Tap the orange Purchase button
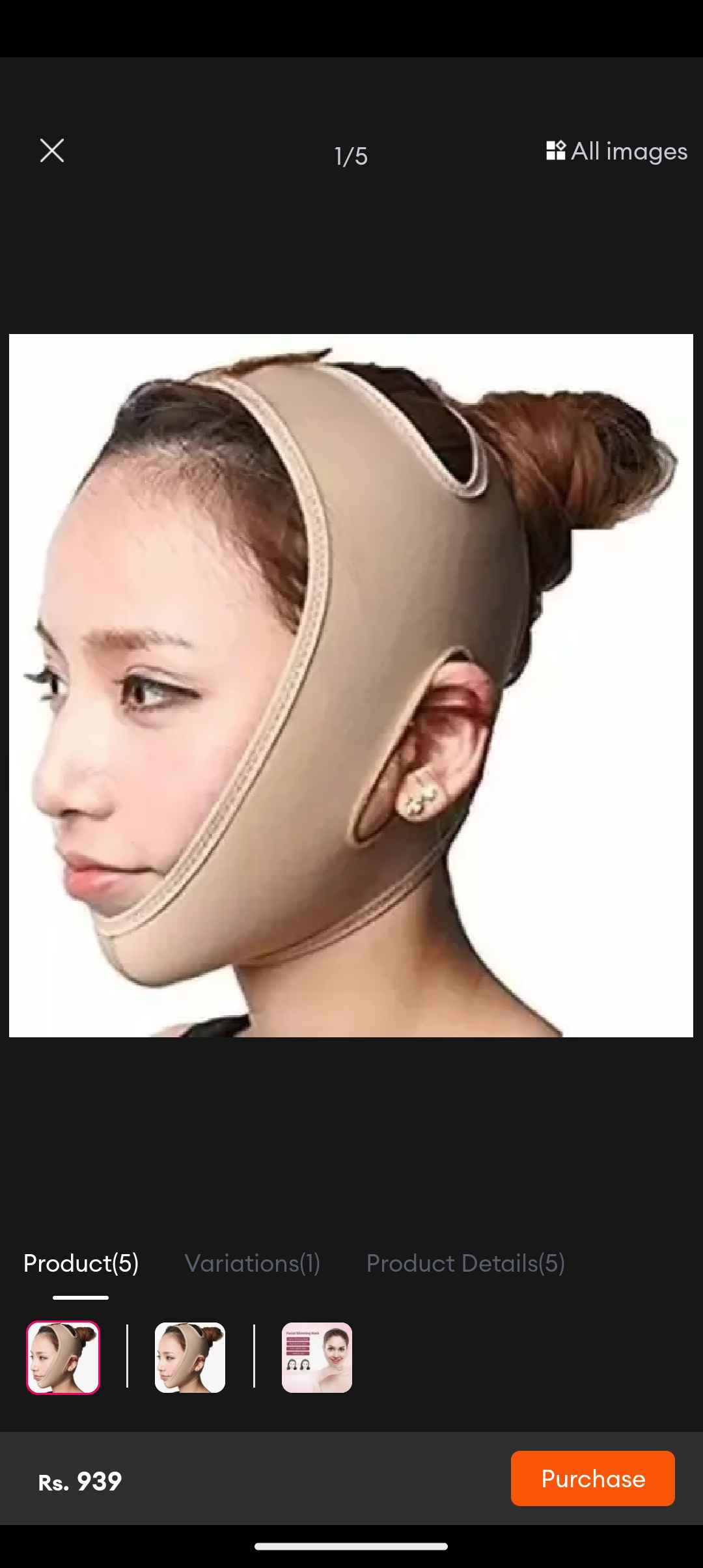This screenshot has height=1568, width=703. [x=592, y=1478]
